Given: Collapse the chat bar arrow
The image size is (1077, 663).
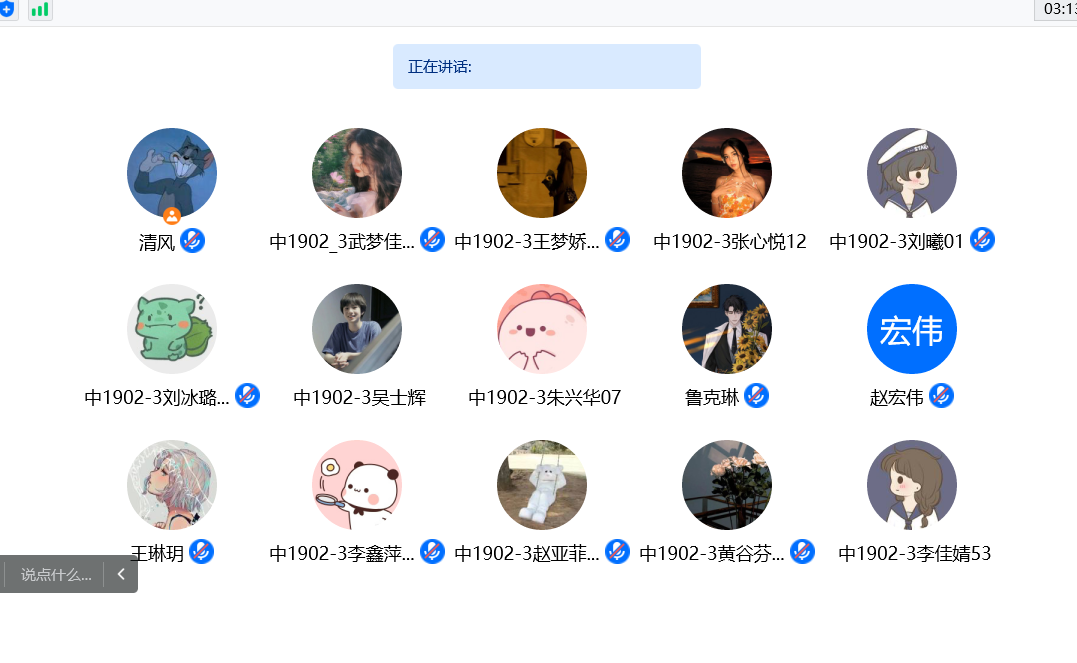Looking at the screenshot, I should [x=121, y=574].
